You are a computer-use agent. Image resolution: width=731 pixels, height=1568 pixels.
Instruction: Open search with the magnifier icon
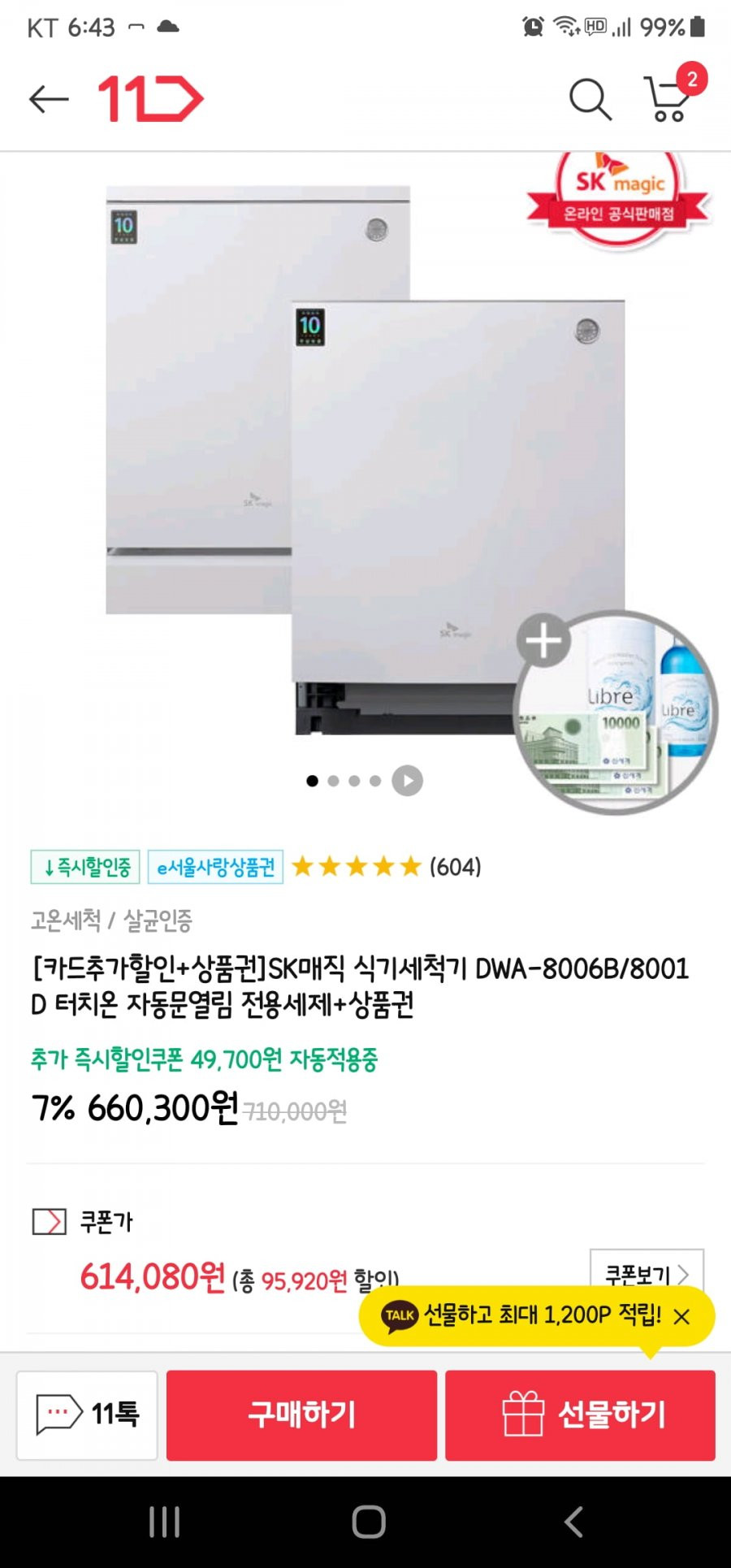tap(590, 99)
